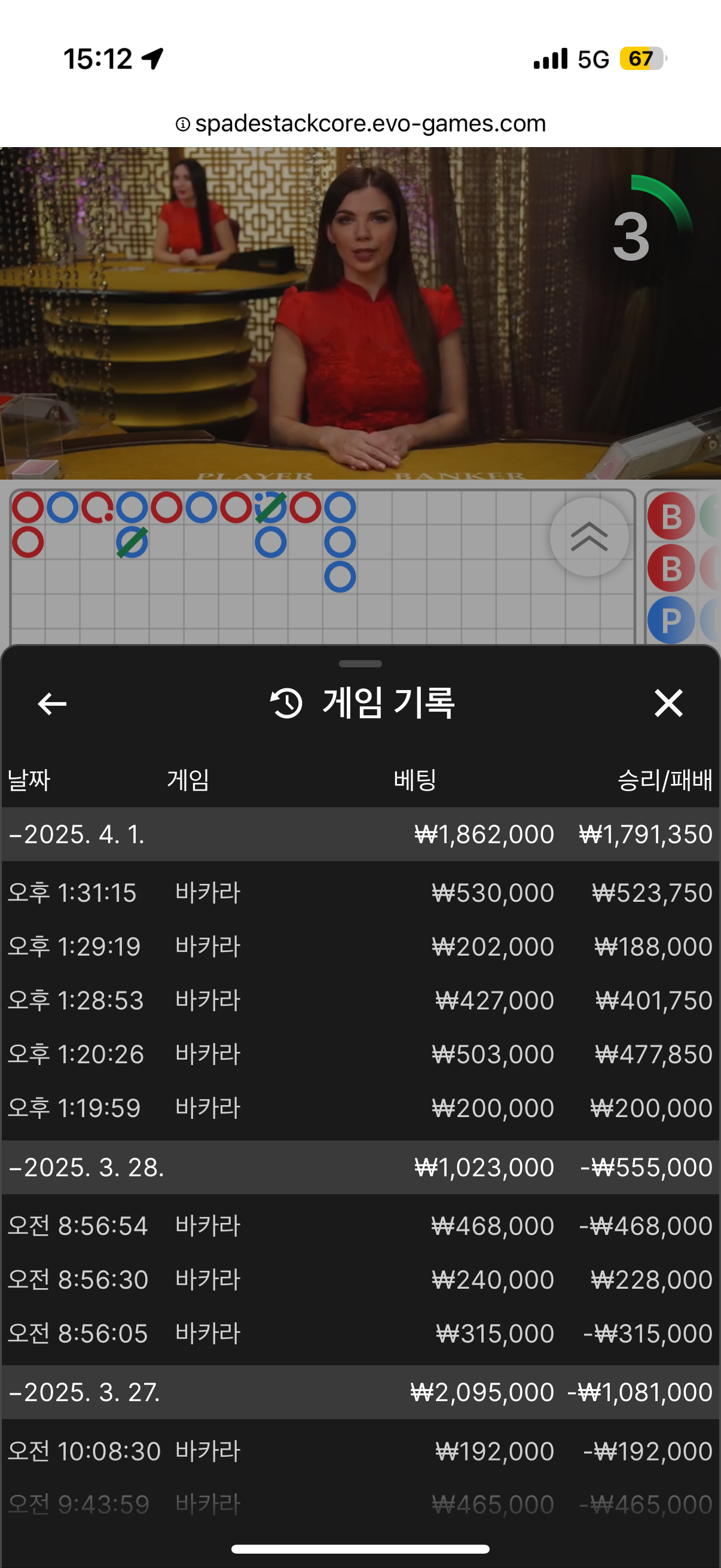This screenshot has width=721, height=1568.
Task: Open the 오후 1:19:59 baccarat round
Action: pos(360,1107)
